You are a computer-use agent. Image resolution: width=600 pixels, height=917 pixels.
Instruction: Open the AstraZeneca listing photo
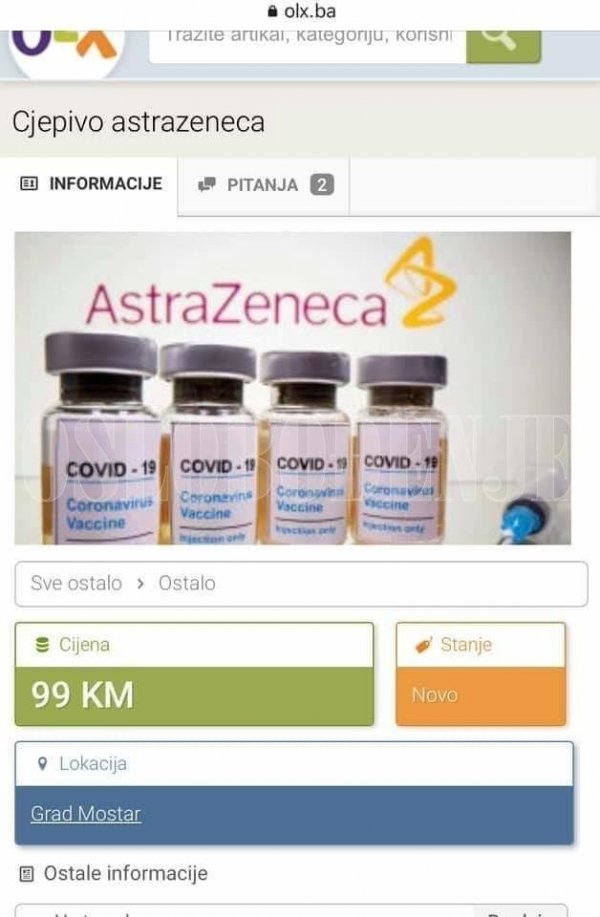click(x=292, y=388)
